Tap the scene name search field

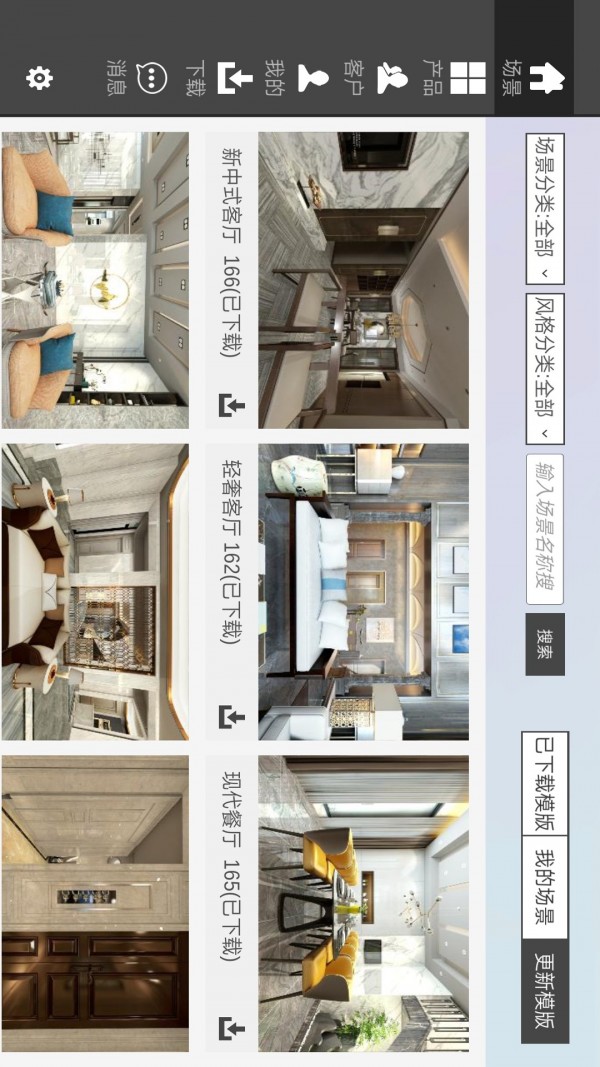coord(545,529)
